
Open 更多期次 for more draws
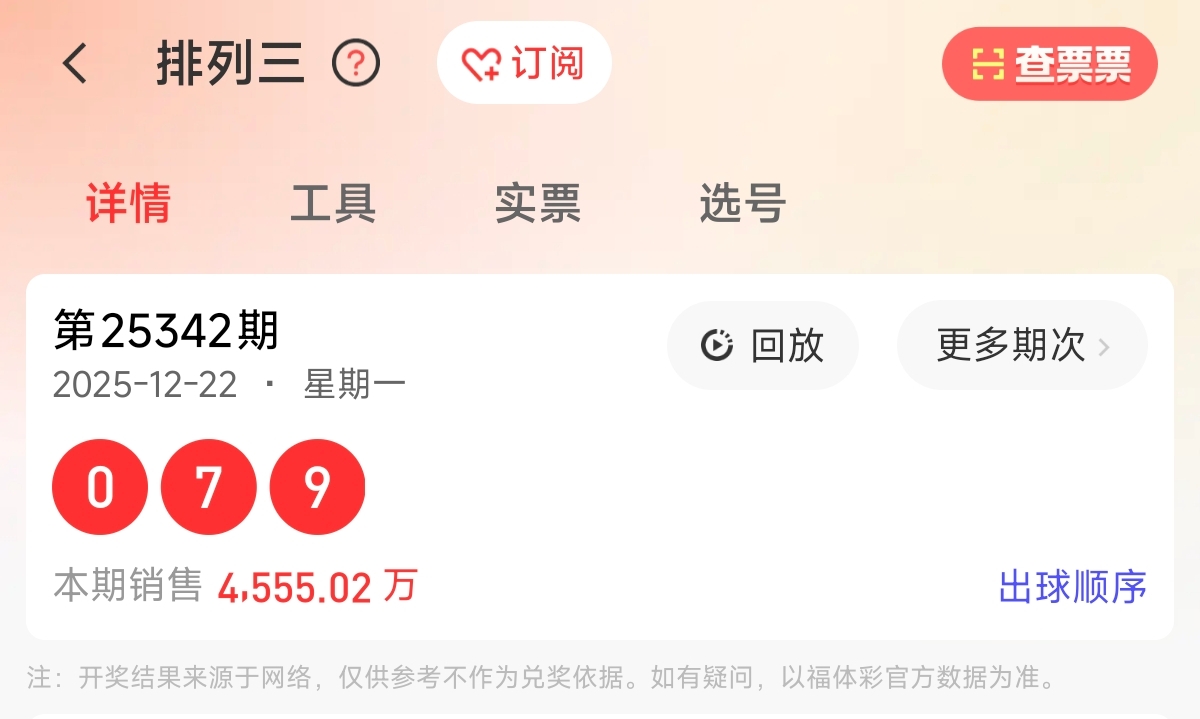point(1022,346)
